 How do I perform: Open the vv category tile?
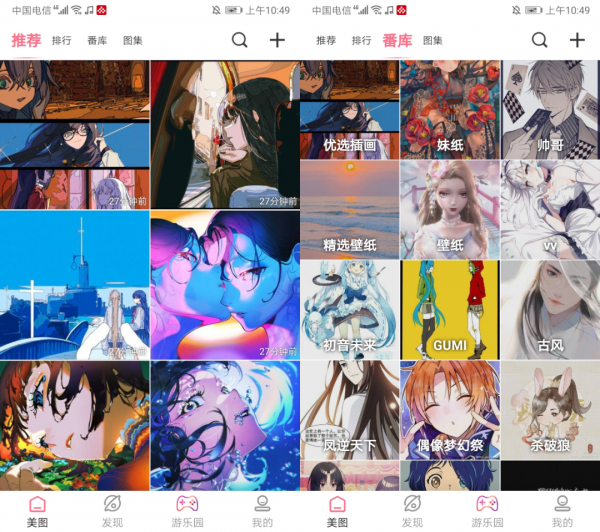(550, 210)
